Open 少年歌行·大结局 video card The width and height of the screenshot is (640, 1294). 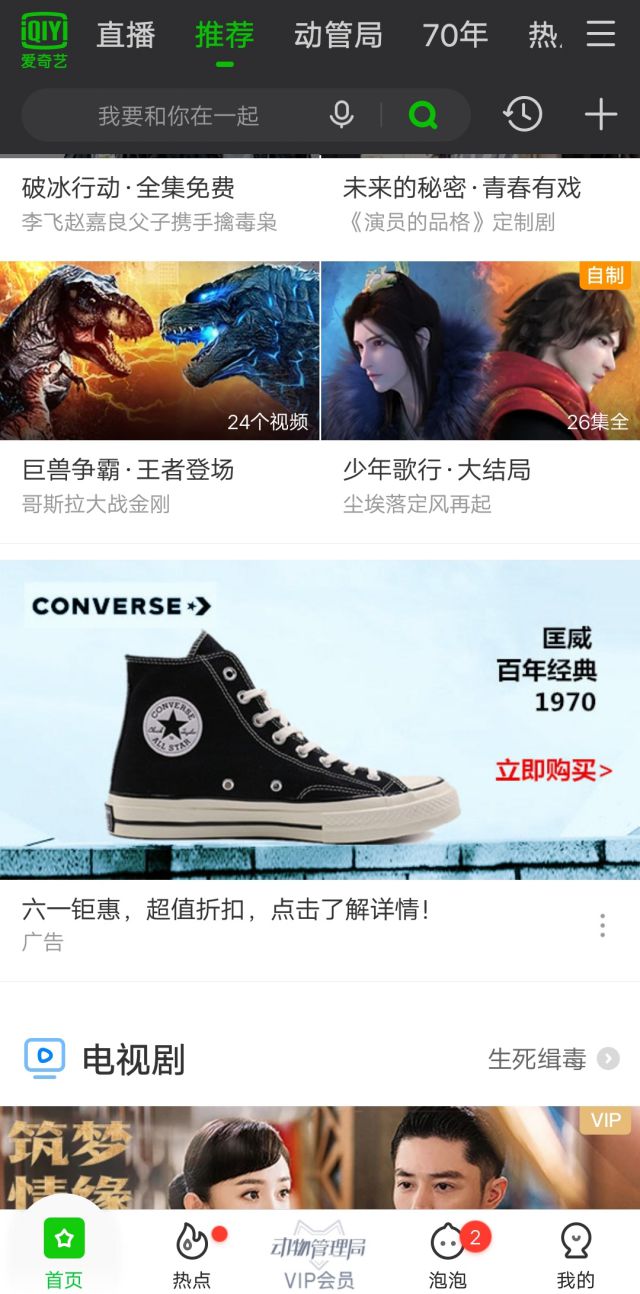480,351
